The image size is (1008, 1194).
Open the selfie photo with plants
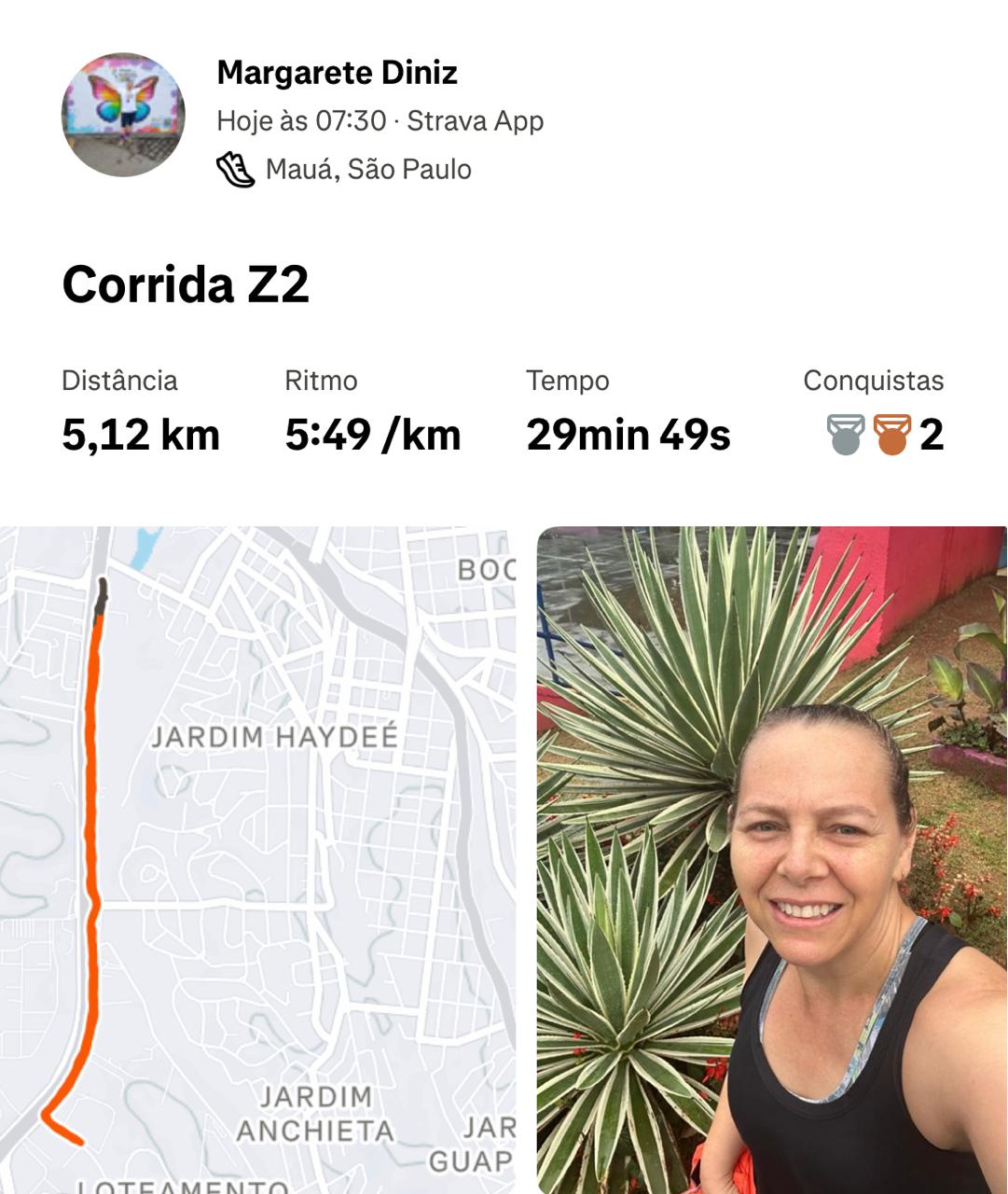pos(772,859)
